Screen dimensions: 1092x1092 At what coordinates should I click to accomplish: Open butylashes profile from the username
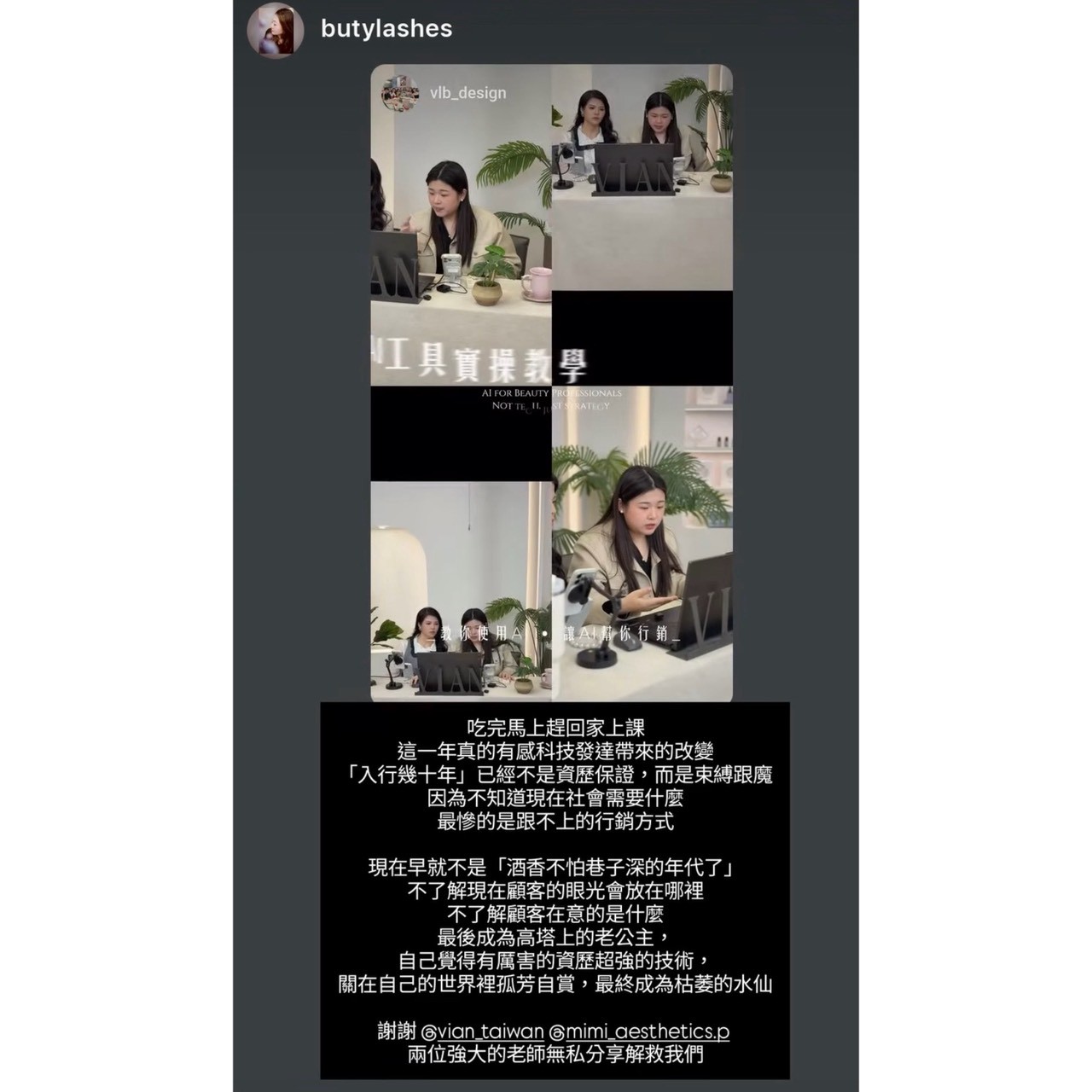[386, 29]
